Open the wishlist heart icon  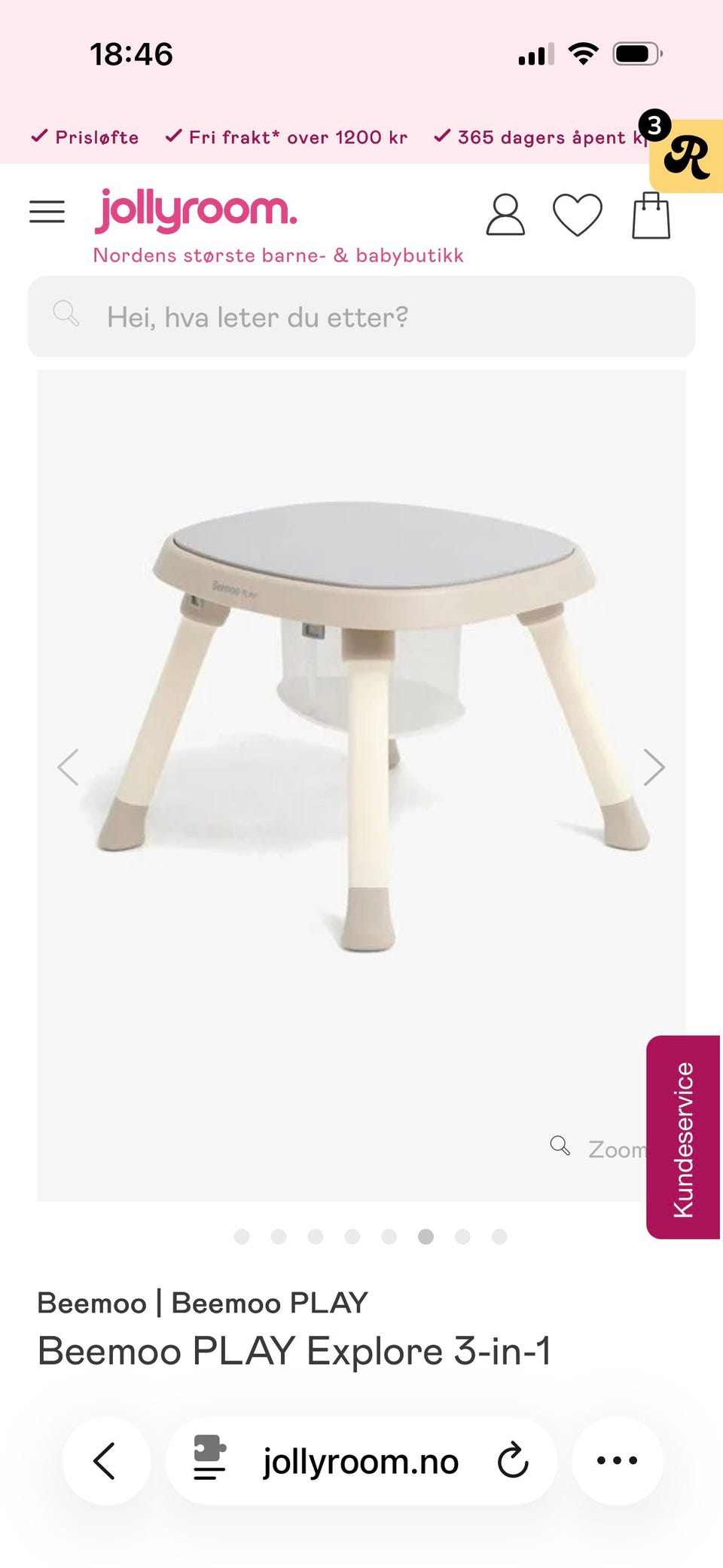pyautogui.click(x=578, y=215)
